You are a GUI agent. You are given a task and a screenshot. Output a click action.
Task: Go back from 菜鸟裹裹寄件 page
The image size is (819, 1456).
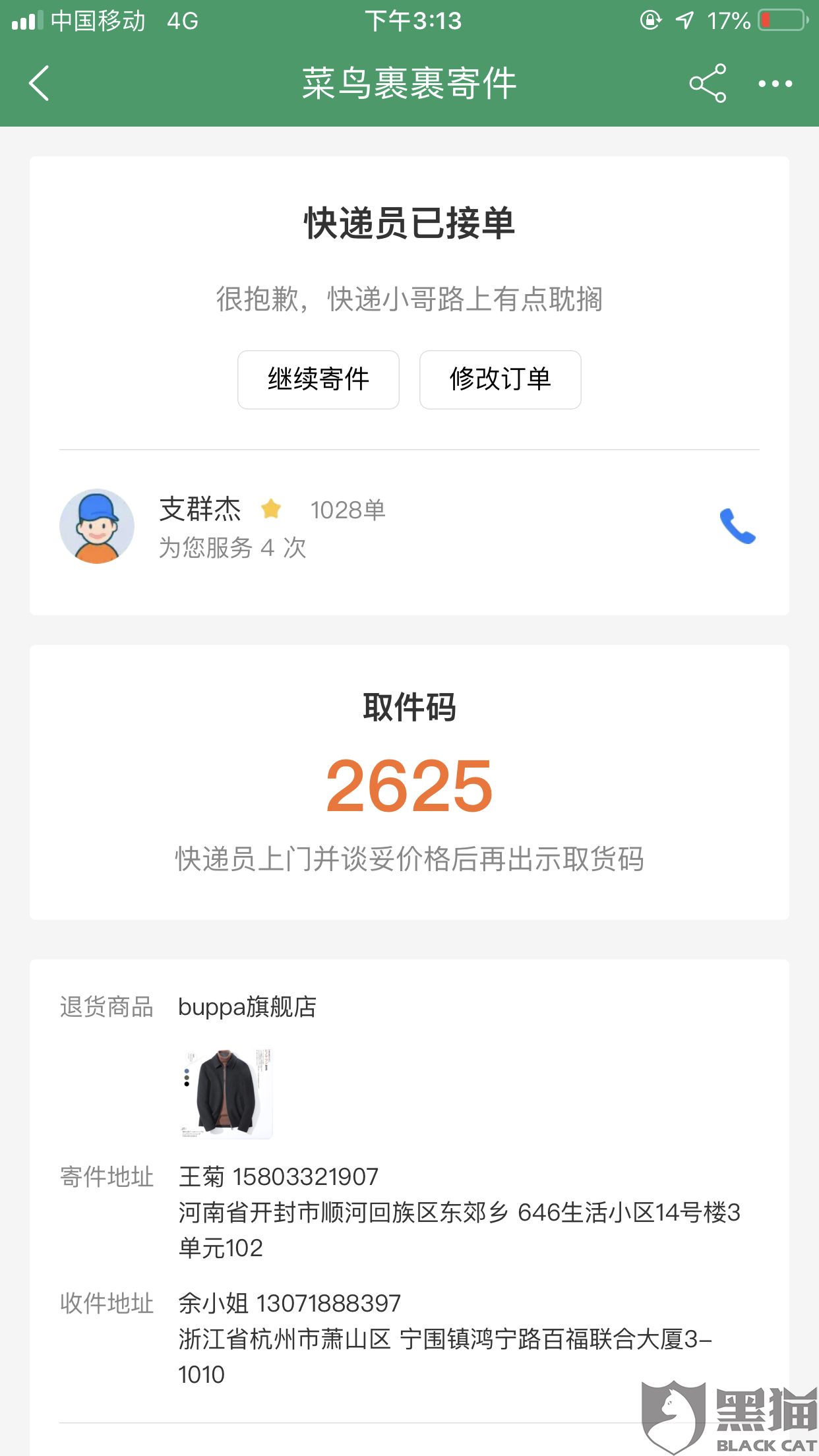pyautogui.click(x=40, y=83)
